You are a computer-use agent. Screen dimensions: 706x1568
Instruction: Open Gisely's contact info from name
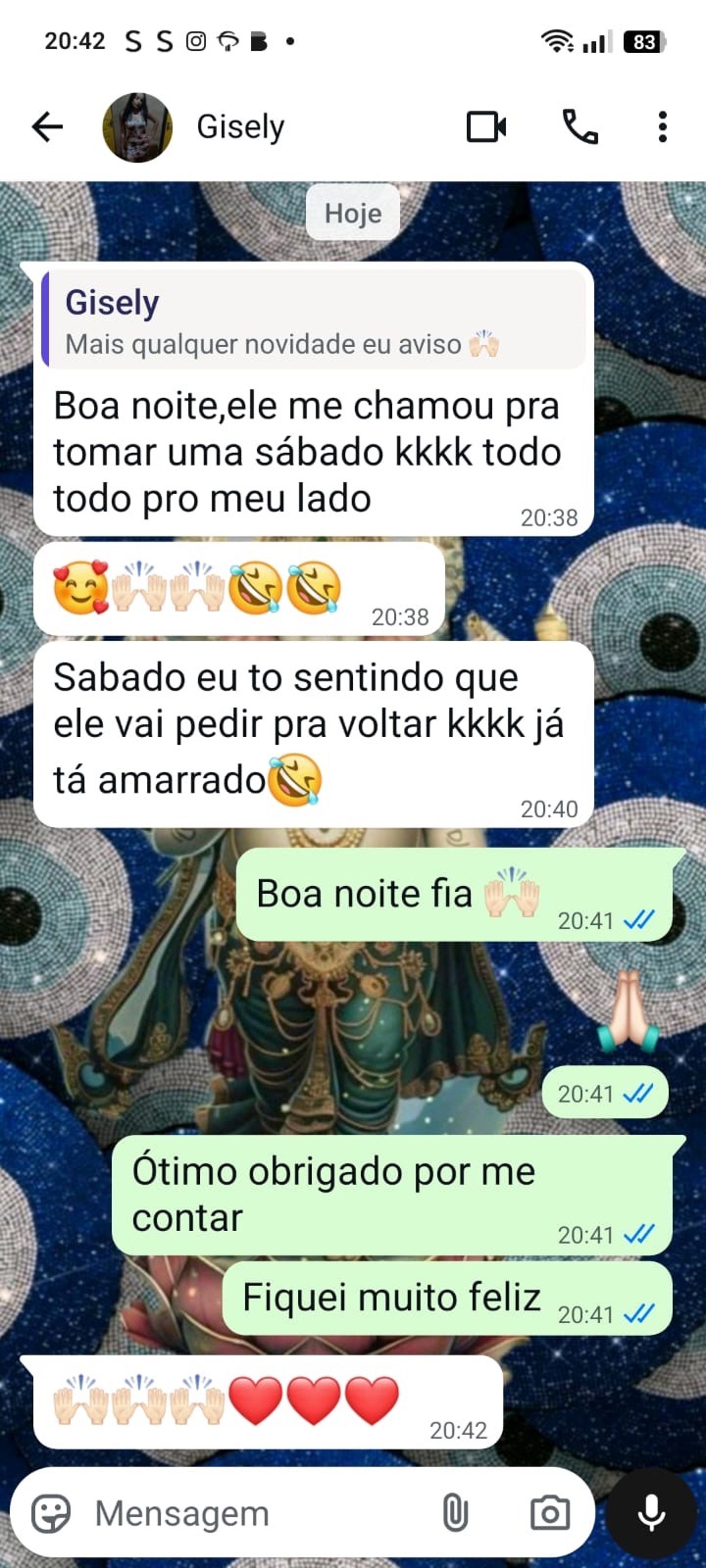[x=240, y=127]
